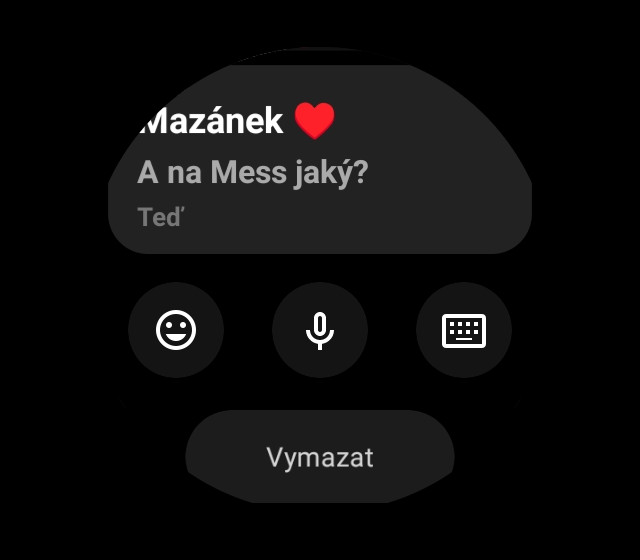640x560 pixels.
Task: Open the message card from Mazánek
Action: point(320,170)
